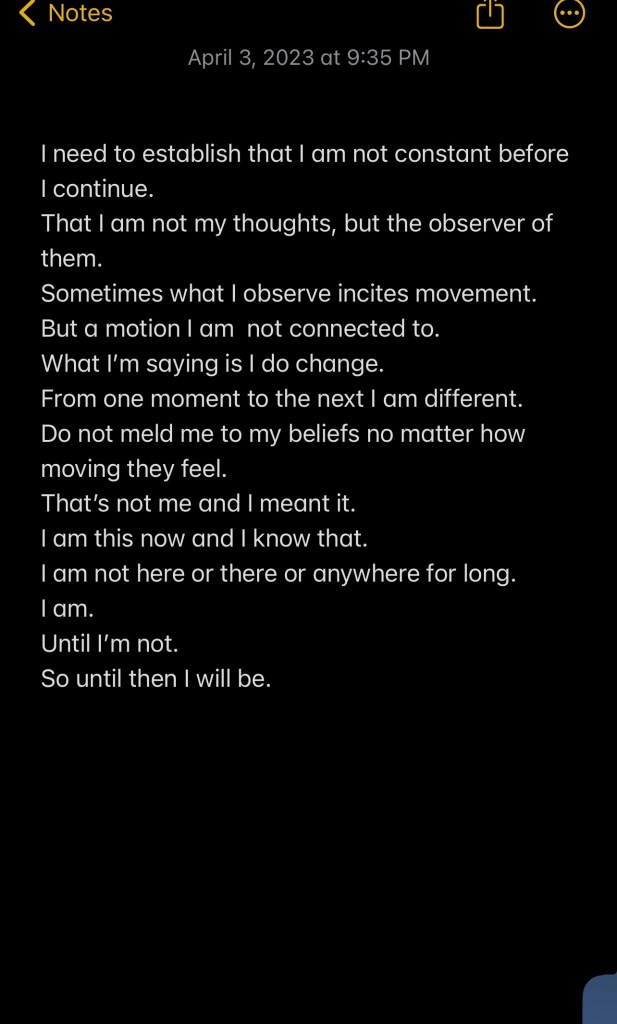This screenshot has height=1024, width=617.
Task: Open the more options menu
Action: pyautogui.click(x=569, y=14)
